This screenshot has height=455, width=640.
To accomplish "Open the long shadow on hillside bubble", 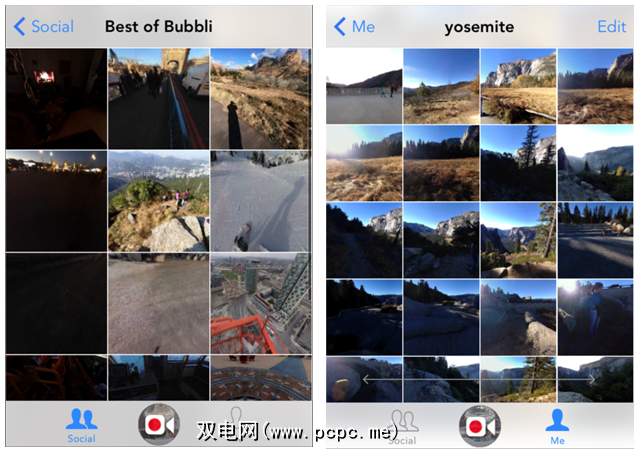I will click(x=260, y=98).
